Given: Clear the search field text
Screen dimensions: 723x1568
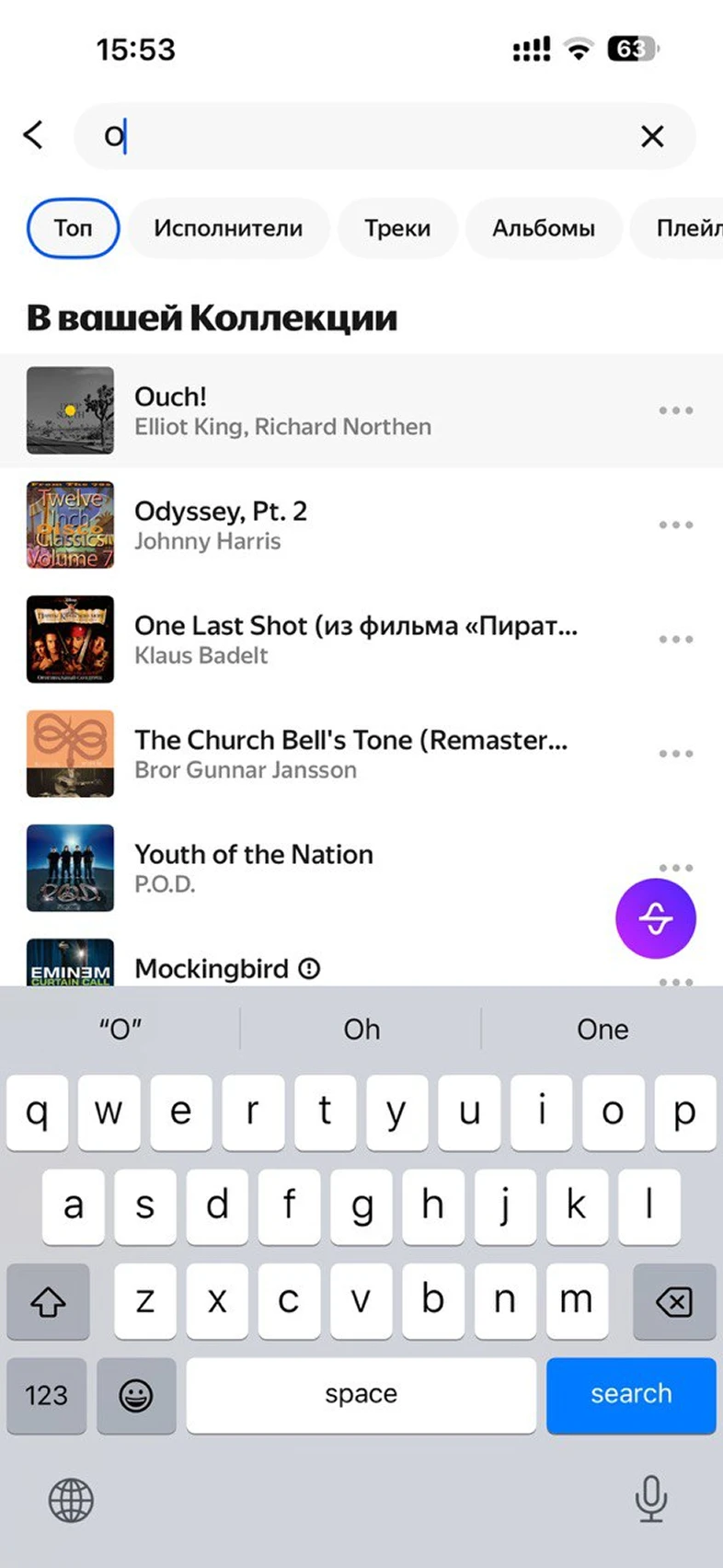Looking at the screenshot, I should tap(652, 136).
